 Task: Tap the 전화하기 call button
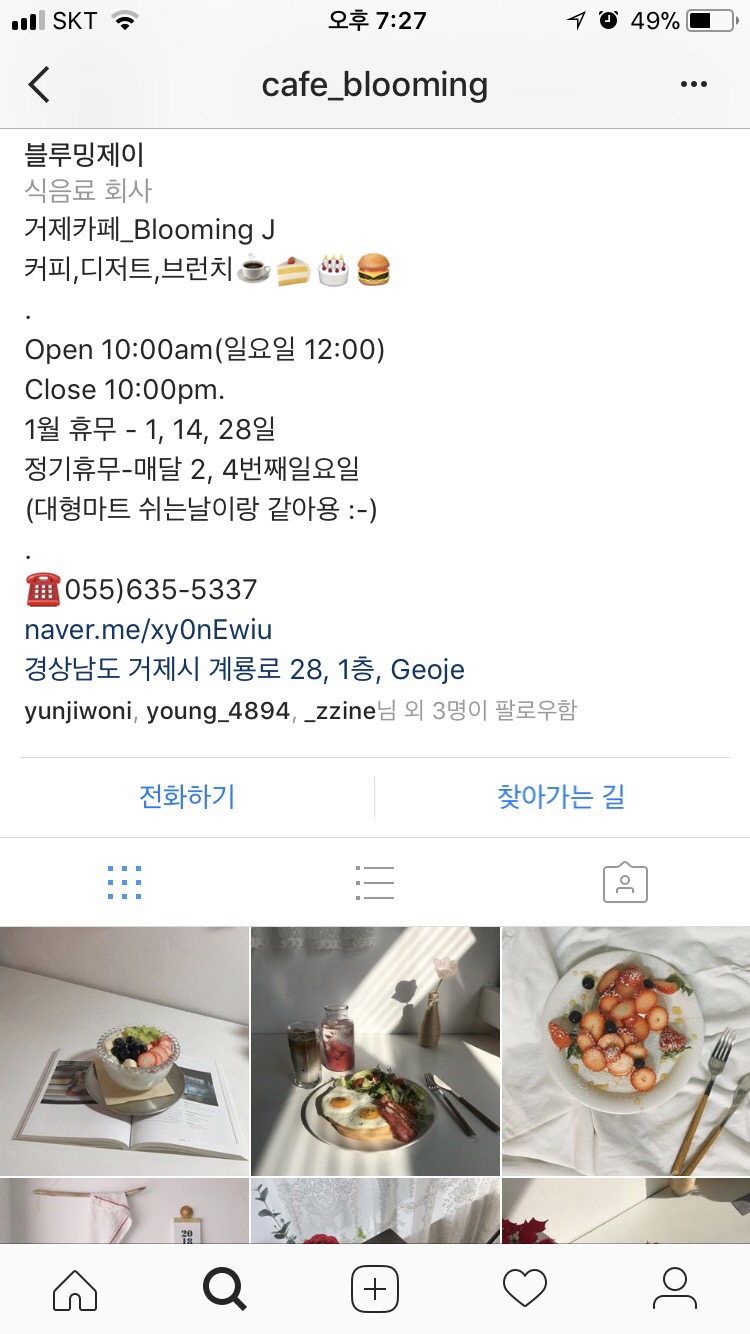[x=187, y=797]
